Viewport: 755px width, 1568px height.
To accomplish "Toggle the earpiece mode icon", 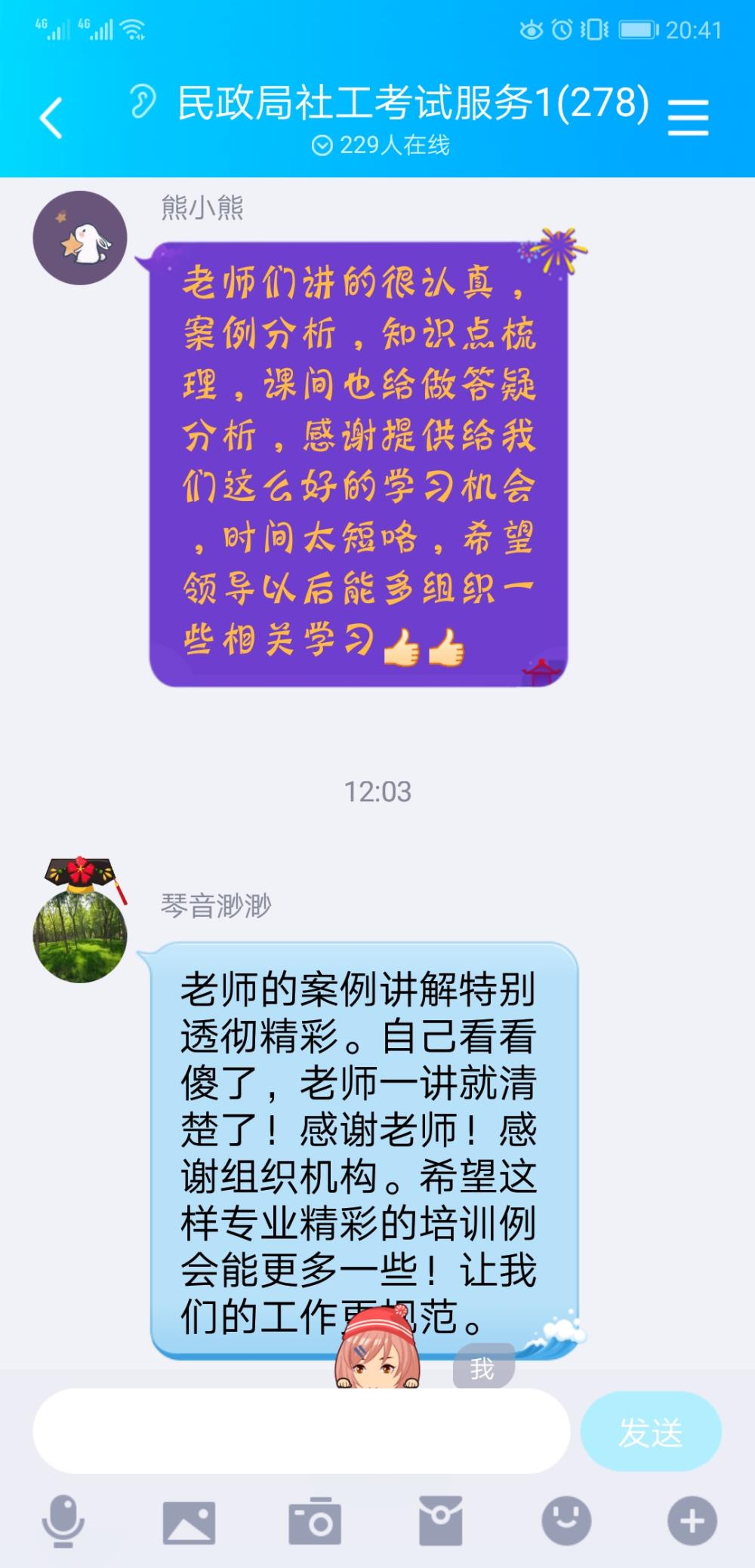I will [x=143, y=102].
